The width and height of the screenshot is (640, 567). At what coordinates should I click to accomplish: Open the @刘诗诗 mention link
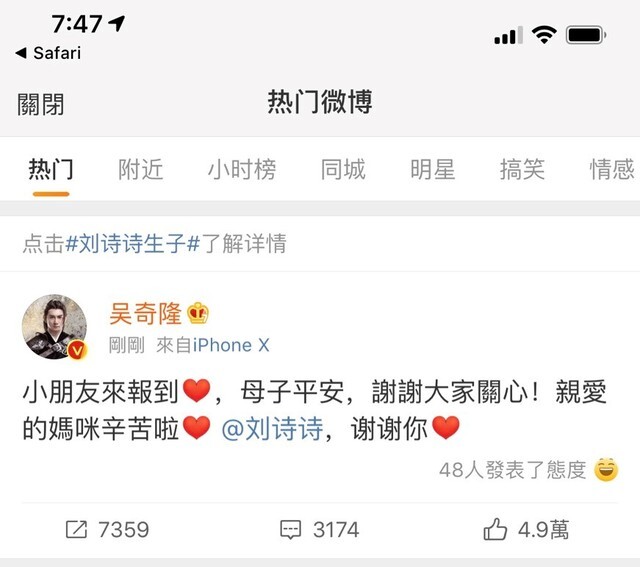272,429
